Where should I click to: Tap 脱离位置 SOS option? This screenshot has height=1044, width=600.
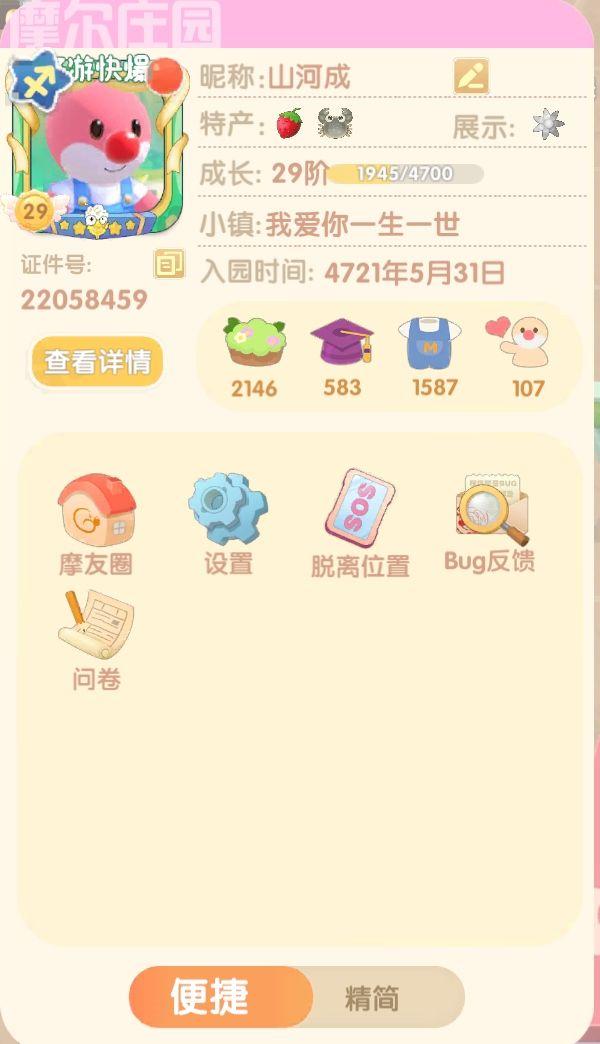360,522
